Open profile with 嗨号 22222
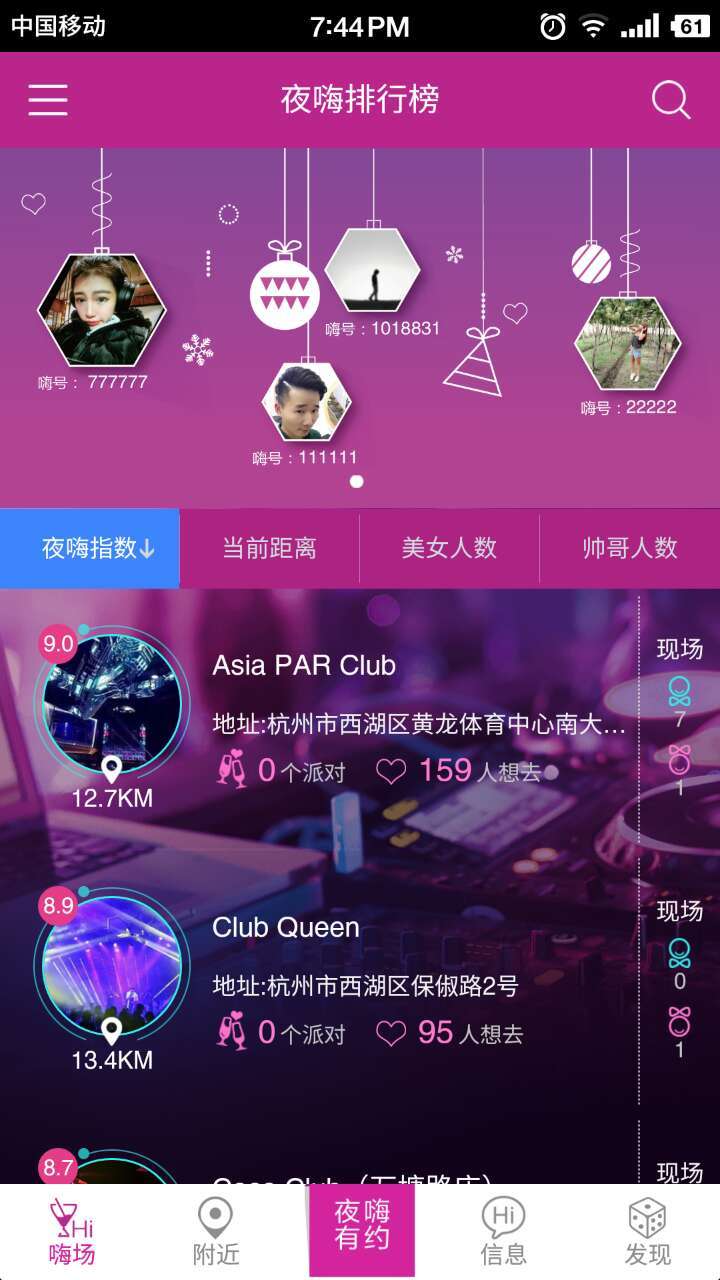Screen dimensions: 720x1280 tap(628, 343)
